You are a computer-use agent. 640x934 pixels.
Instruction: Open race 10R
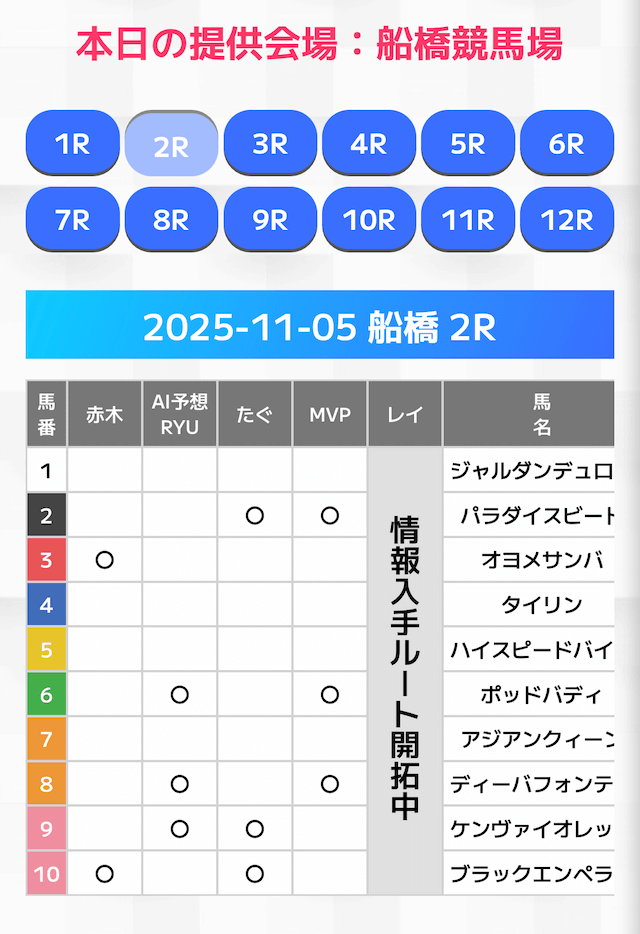[x=369, y=220]
